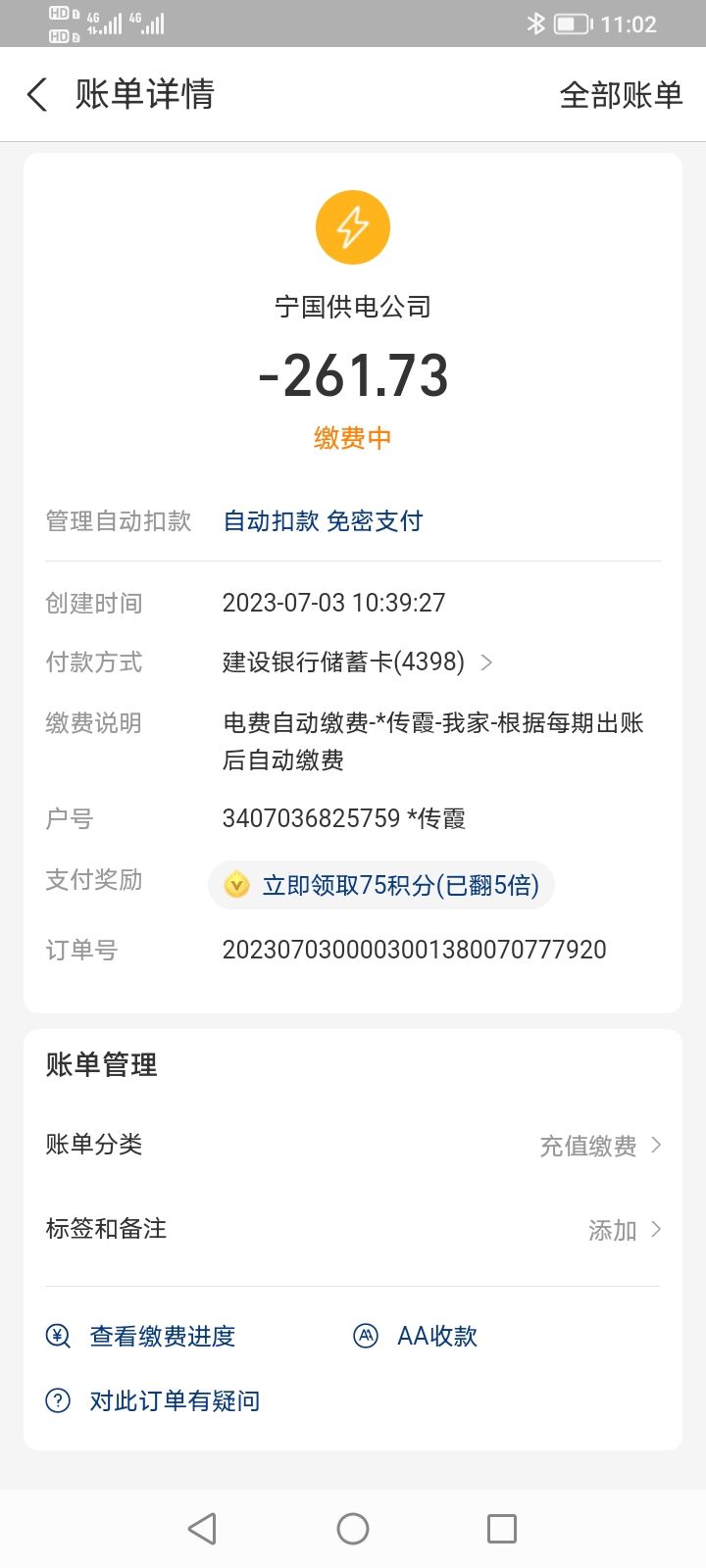The height and width of the screenshot is (1568, 706).
Task: Open system recent apps
Action: pyautogui.click(x=502, y=1529)
